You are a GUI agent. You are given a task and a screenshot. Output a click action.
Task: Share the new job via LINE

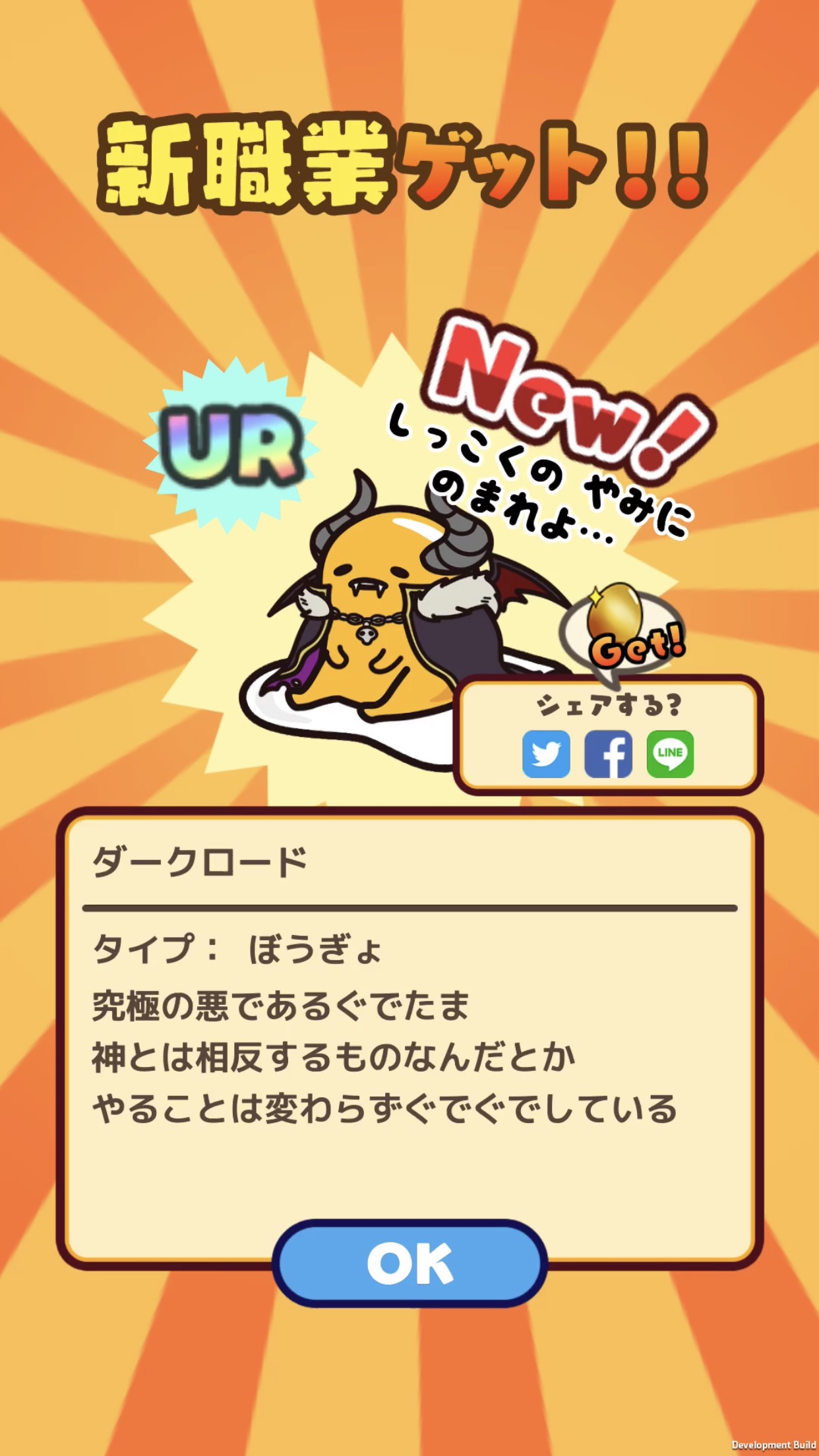tap(670, 754)
